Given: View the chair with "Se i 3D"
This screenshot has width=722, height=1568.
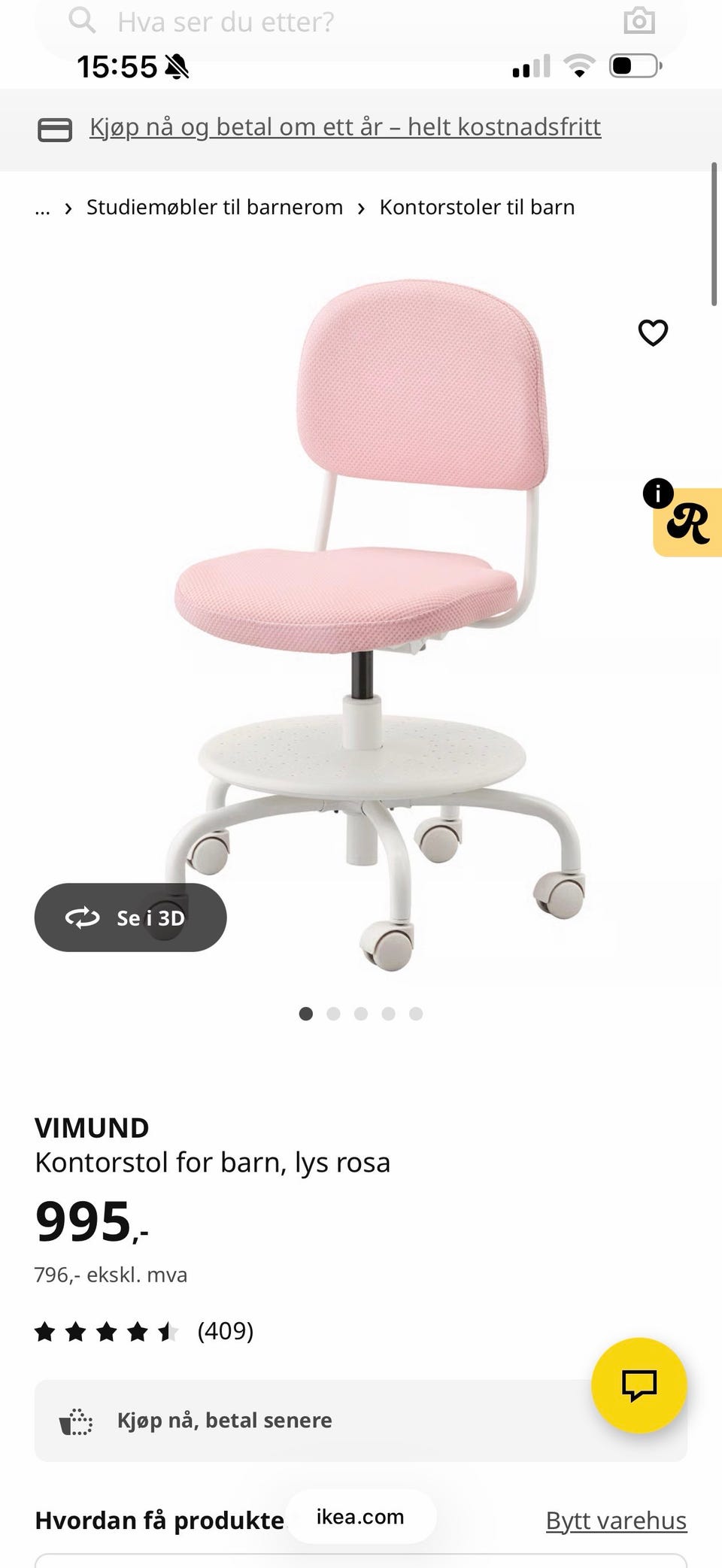Looking at the screenshot, I should pos(130,917).
